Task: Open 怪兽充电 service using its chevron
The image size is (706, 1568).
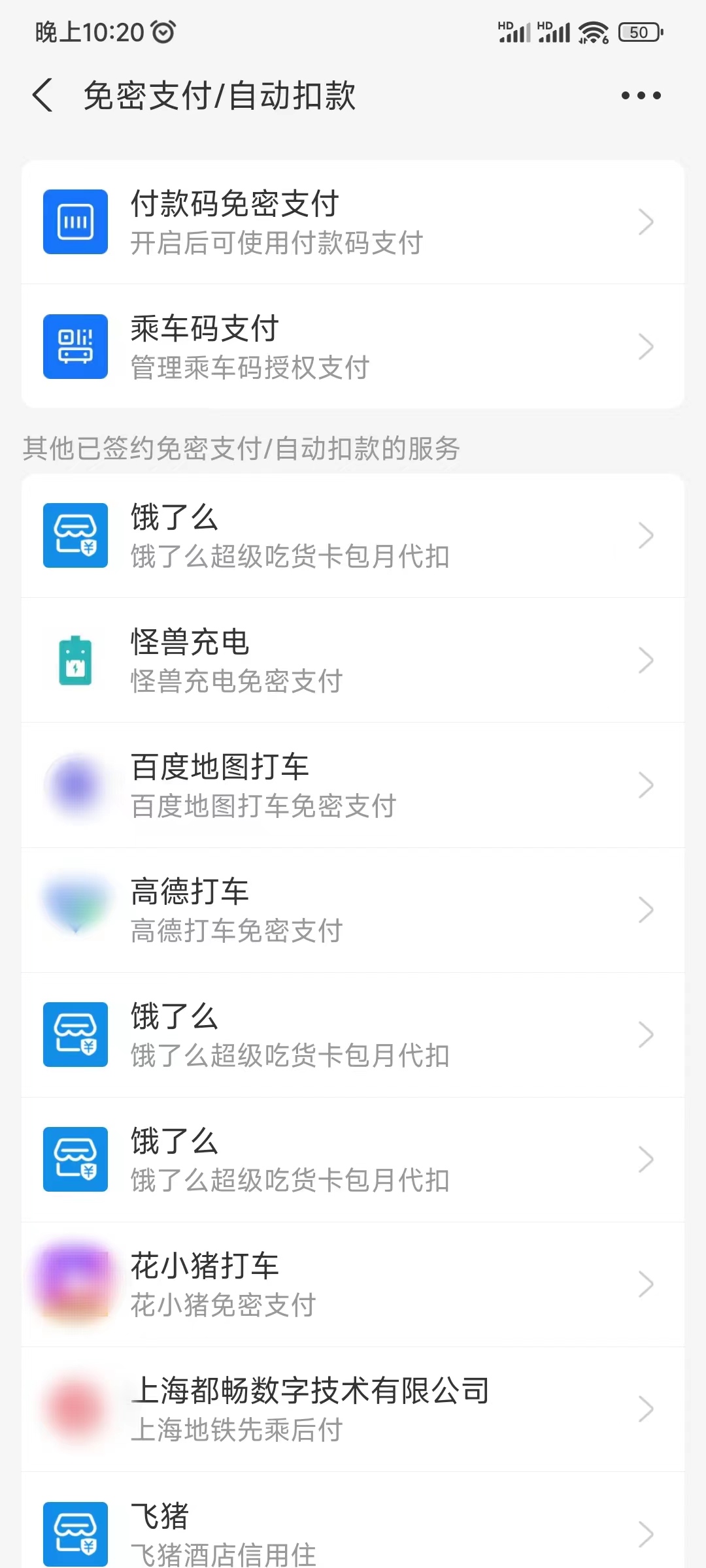Action: [x=647, y=661]
